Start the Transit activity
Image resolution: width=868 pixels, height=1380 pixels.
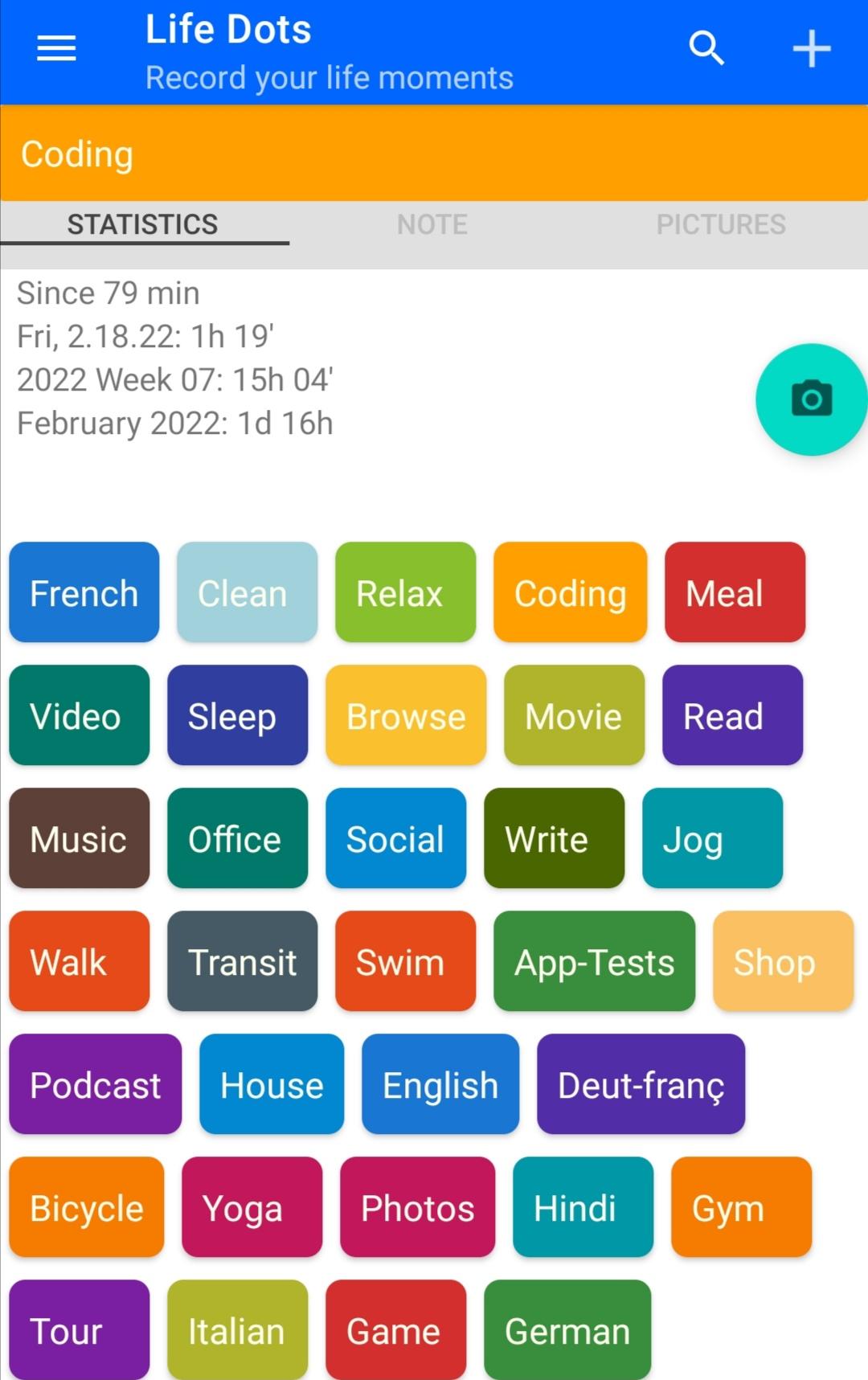pos(242,962)
